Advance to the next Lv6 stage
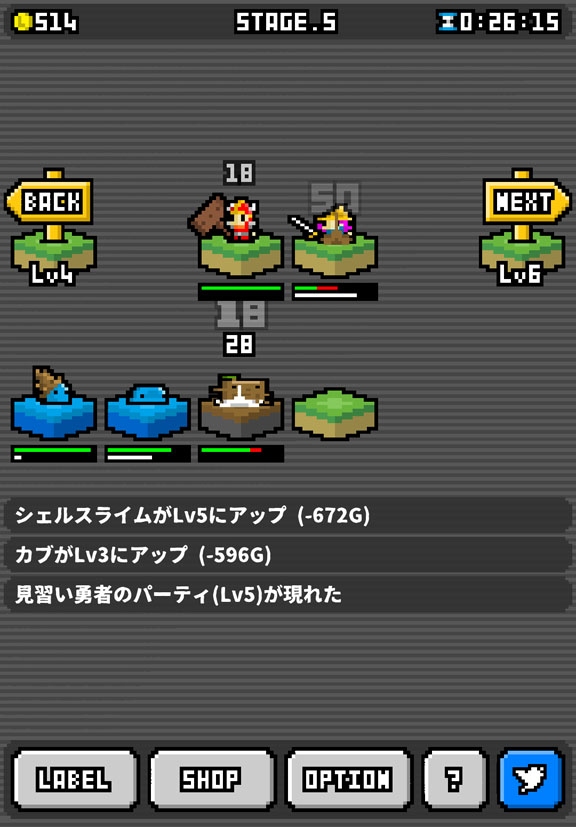This screenshot has height=827, width=576. tap(526, 227)
